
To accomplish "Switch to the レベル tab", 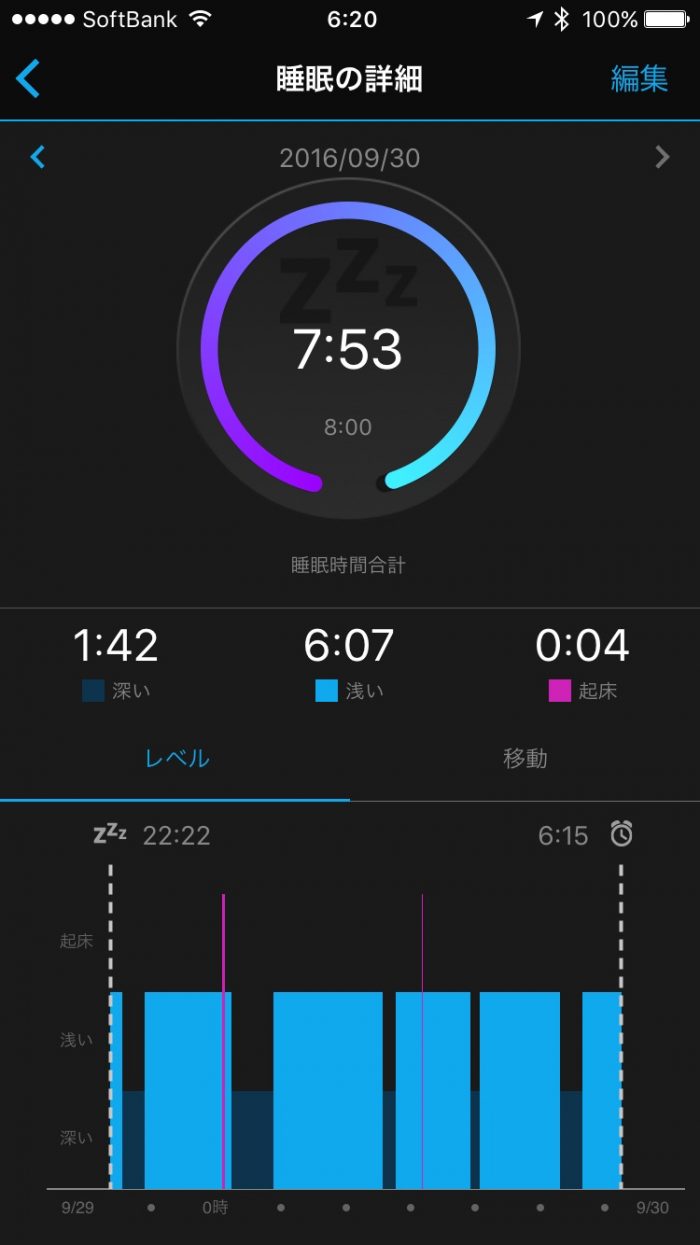I will (x=177, y=758).
